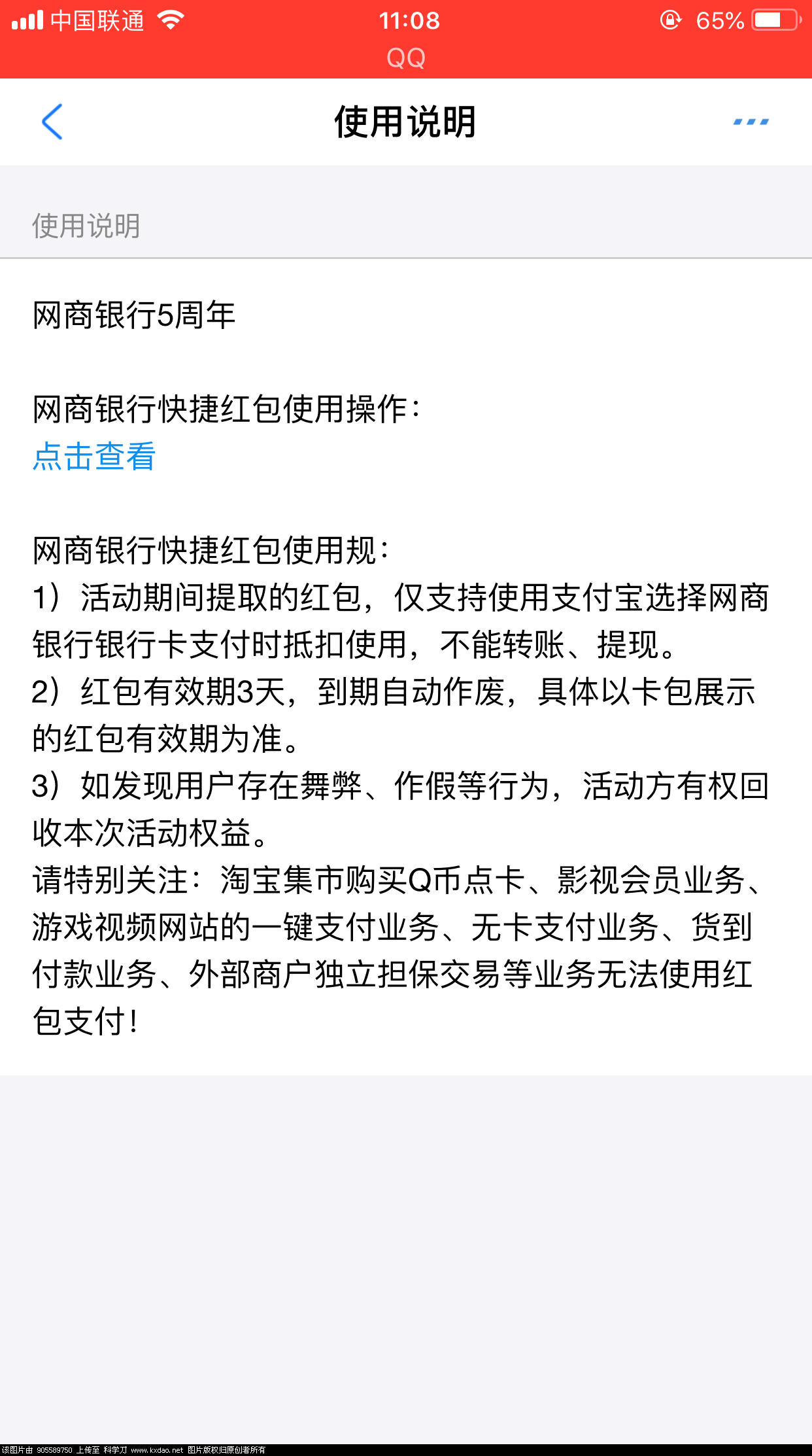This screenshot has height=1456, width=812.
Task: Go back using the blue arrow
Action: 52,122
